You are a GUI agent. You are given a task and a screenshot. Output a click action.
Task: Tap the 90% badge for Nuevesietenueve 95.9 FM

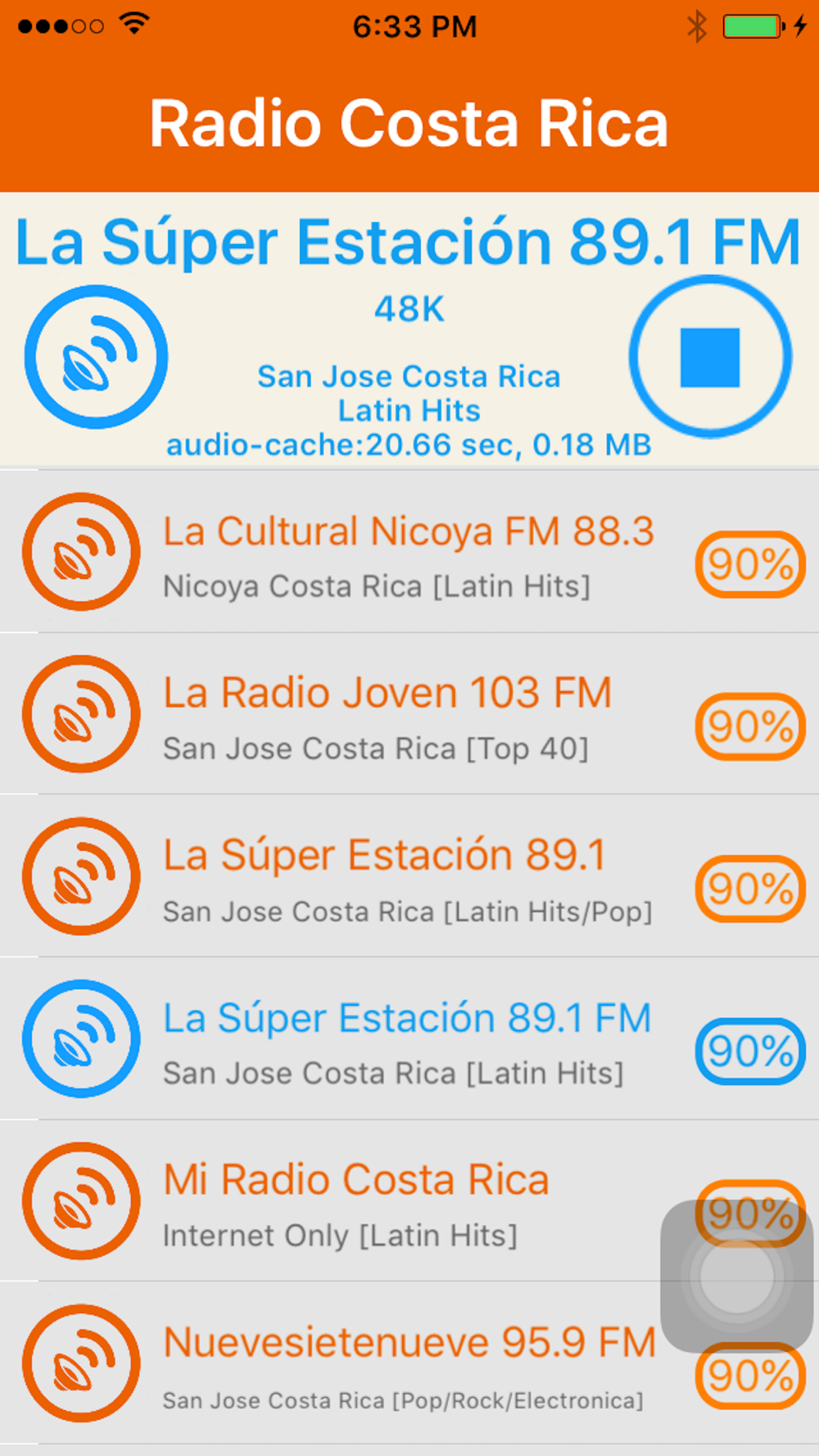750,1376
